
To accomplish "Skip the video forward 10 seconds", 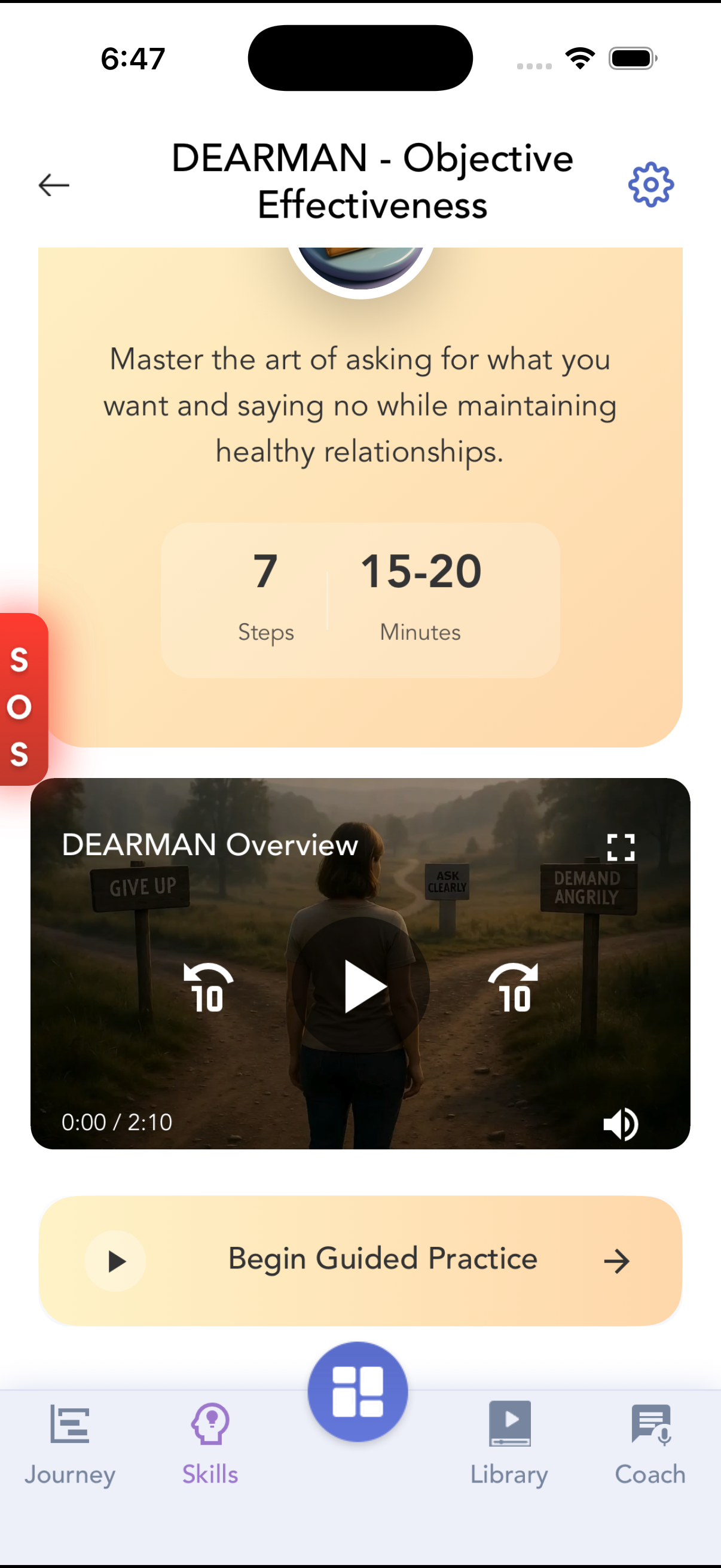I will pos(514,989).
